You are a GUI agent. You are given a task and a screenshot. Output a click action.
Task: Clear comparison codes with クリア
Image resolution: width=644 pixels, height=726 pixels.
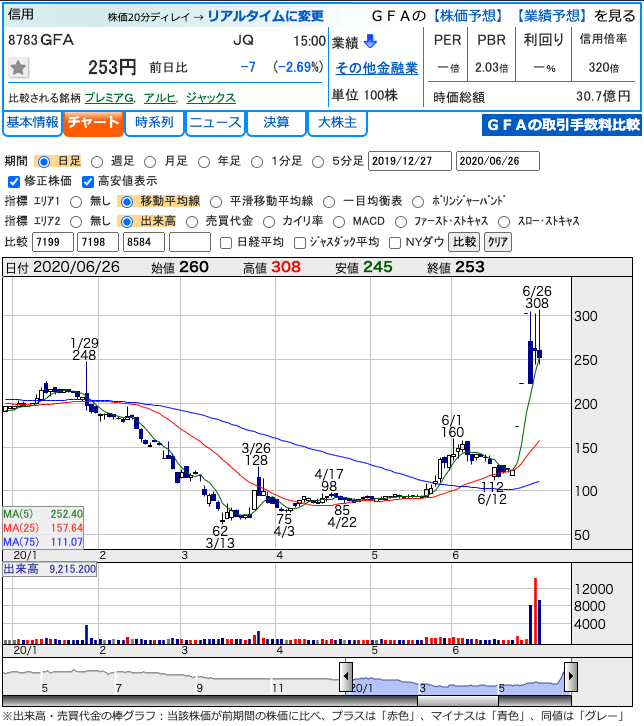[x=497, y=242]
